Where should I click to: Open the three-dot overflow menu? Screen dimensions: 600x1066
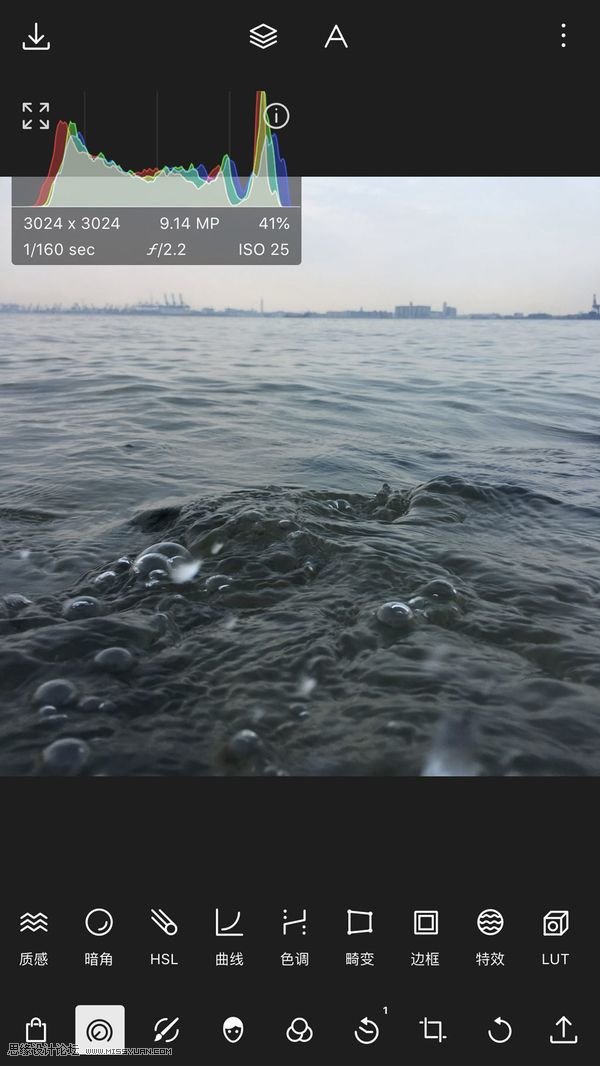(563, 37)
